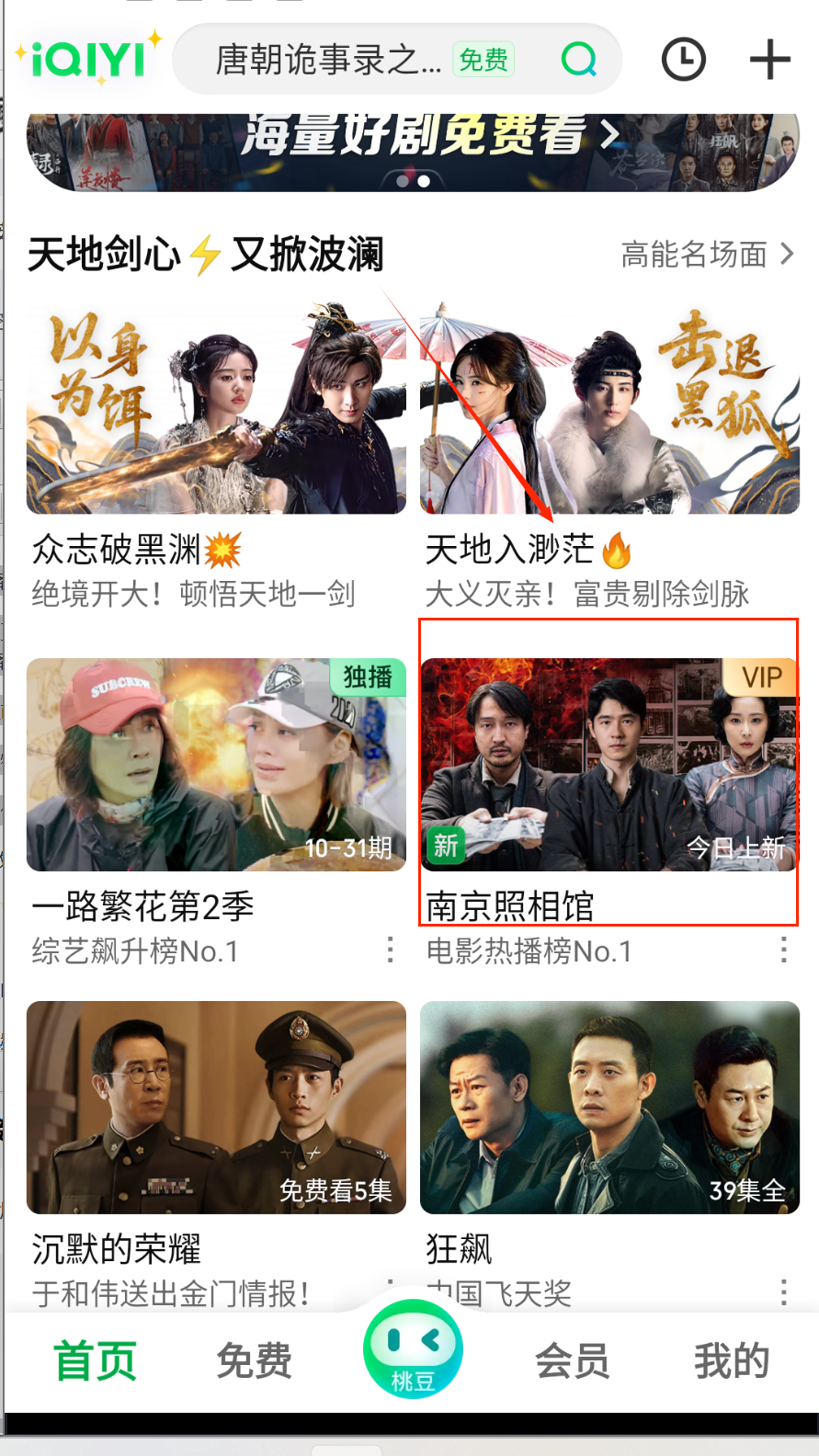The width and height of the screenshot is (819, 1456).
Task: Play the 众志破黑渊 clip
Action: tap(216, 410)
